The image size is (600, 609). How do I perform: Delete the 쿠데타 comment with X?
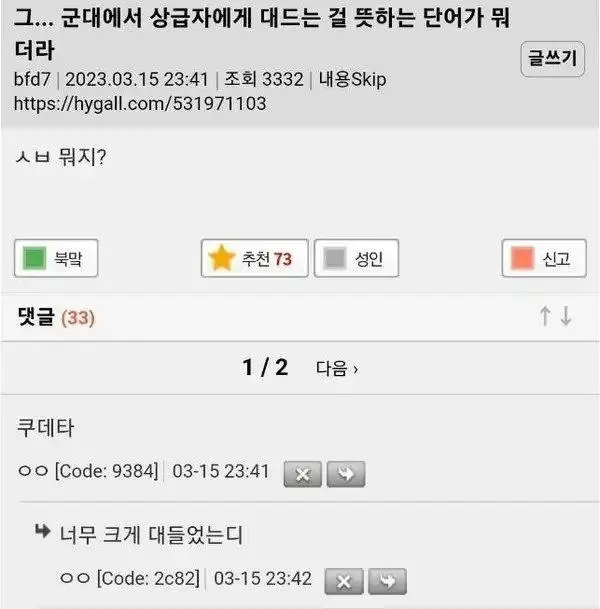coord(302,474)
